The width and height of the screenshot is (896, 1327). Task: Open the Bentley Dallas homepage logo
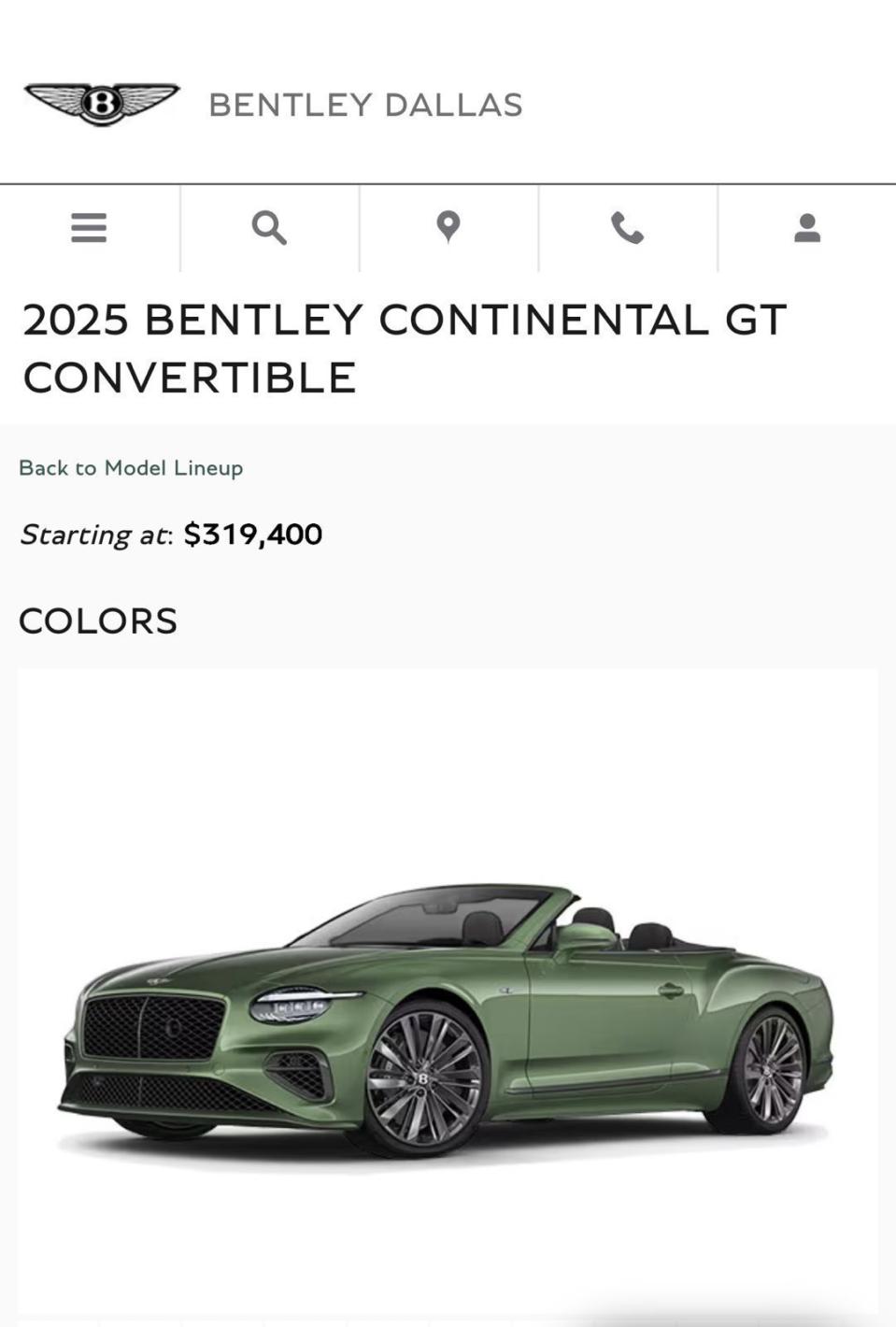point(102,104)
